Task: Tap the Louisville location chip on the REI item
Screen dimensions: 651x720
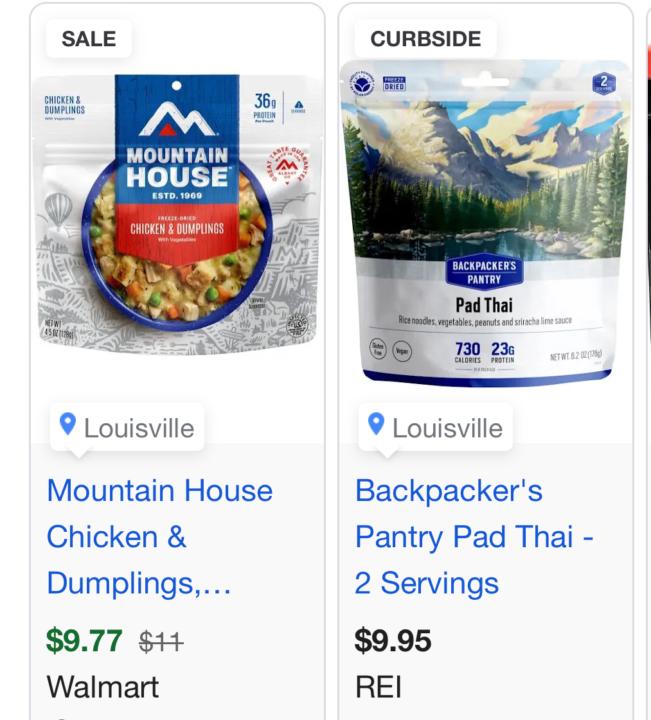Action: coord(435,428)
